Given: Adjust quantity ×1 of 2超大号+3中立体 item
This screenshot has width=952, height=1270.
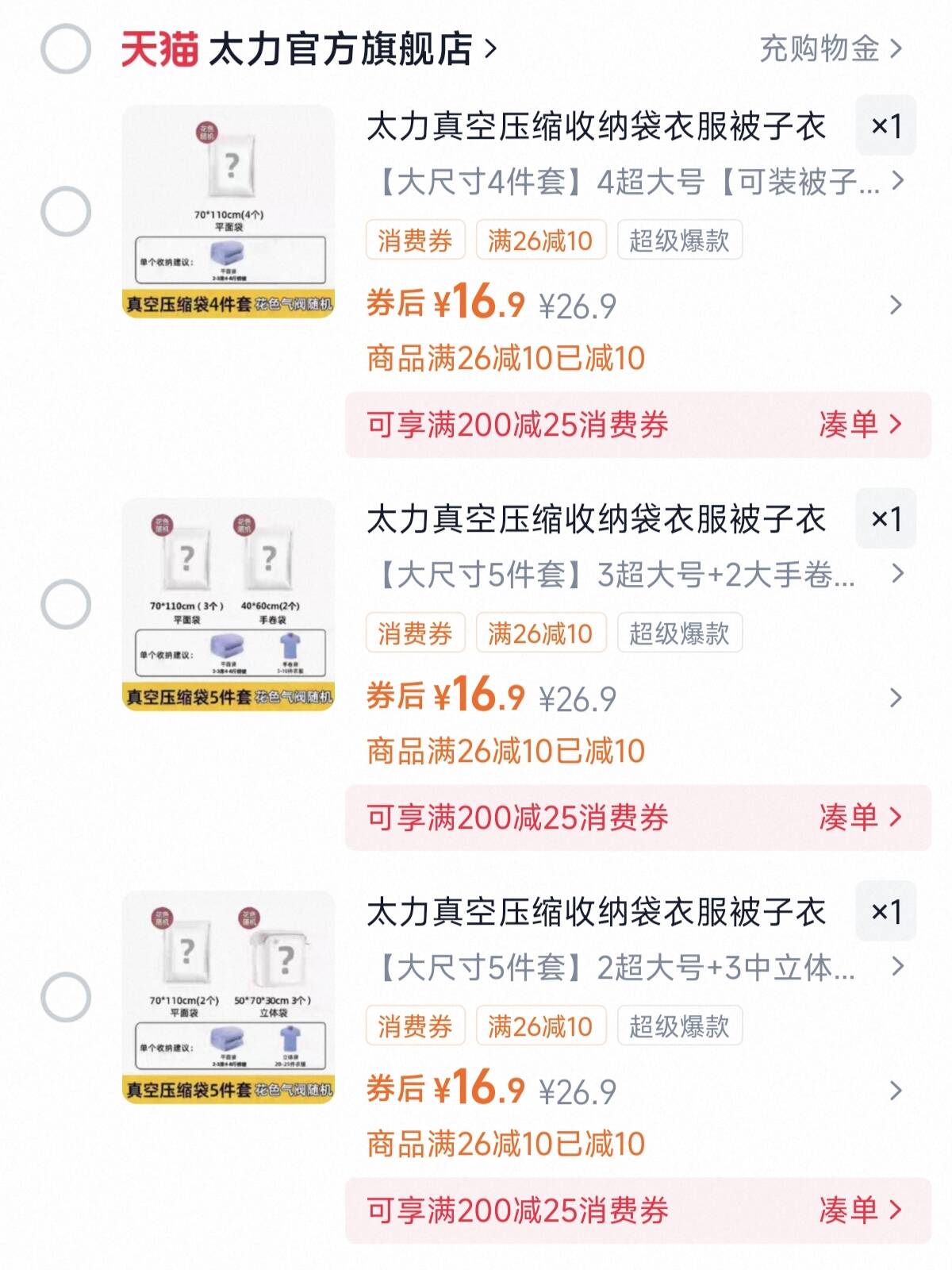Looking at the screenshot, I should [x=885, y=911].
